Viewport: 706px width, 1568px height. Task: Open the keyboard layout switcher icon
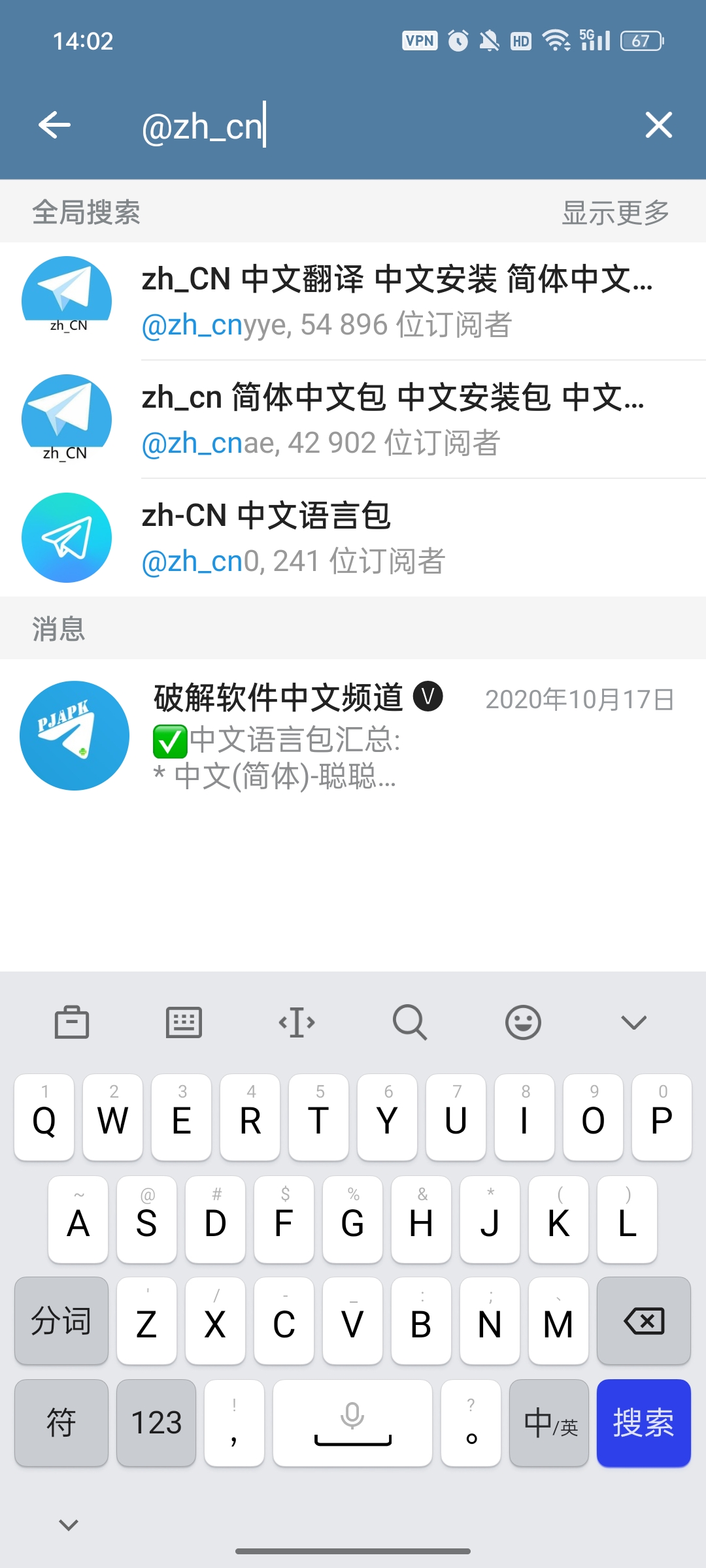[184, 1021]
